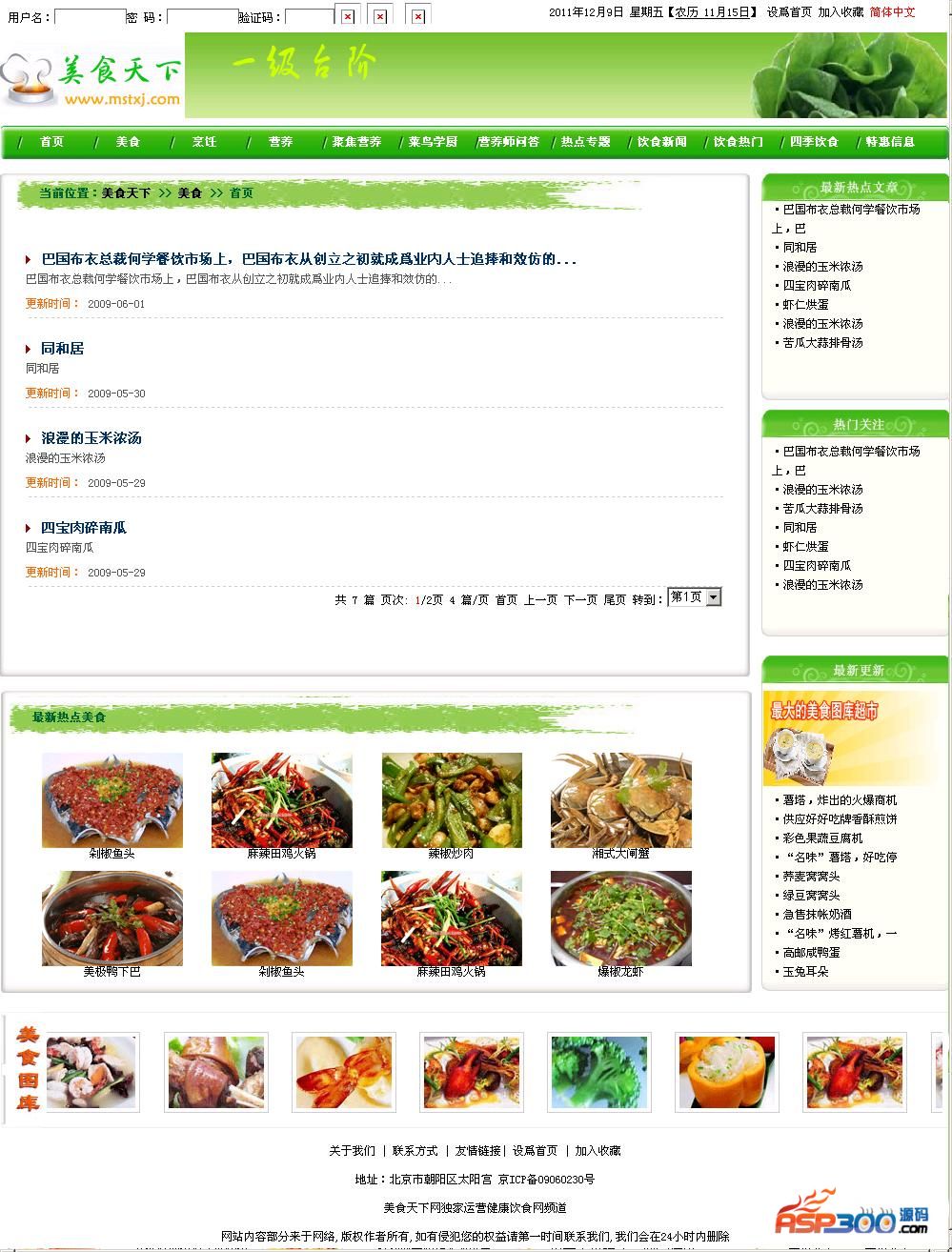Screen dimensions: 952x1252
Task: Open the 关于我们 footer link
Action: (353, 1151)
